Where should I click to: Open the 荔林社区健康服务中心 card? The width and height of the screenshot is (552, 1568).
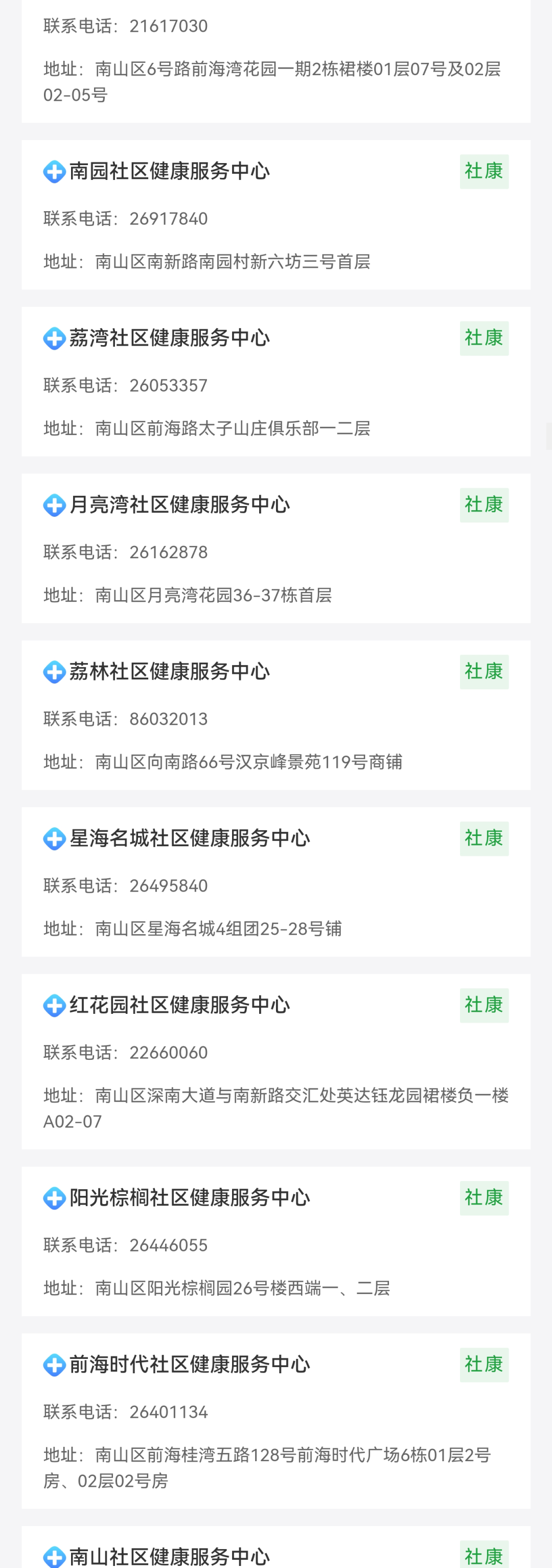tap(169, 672)
